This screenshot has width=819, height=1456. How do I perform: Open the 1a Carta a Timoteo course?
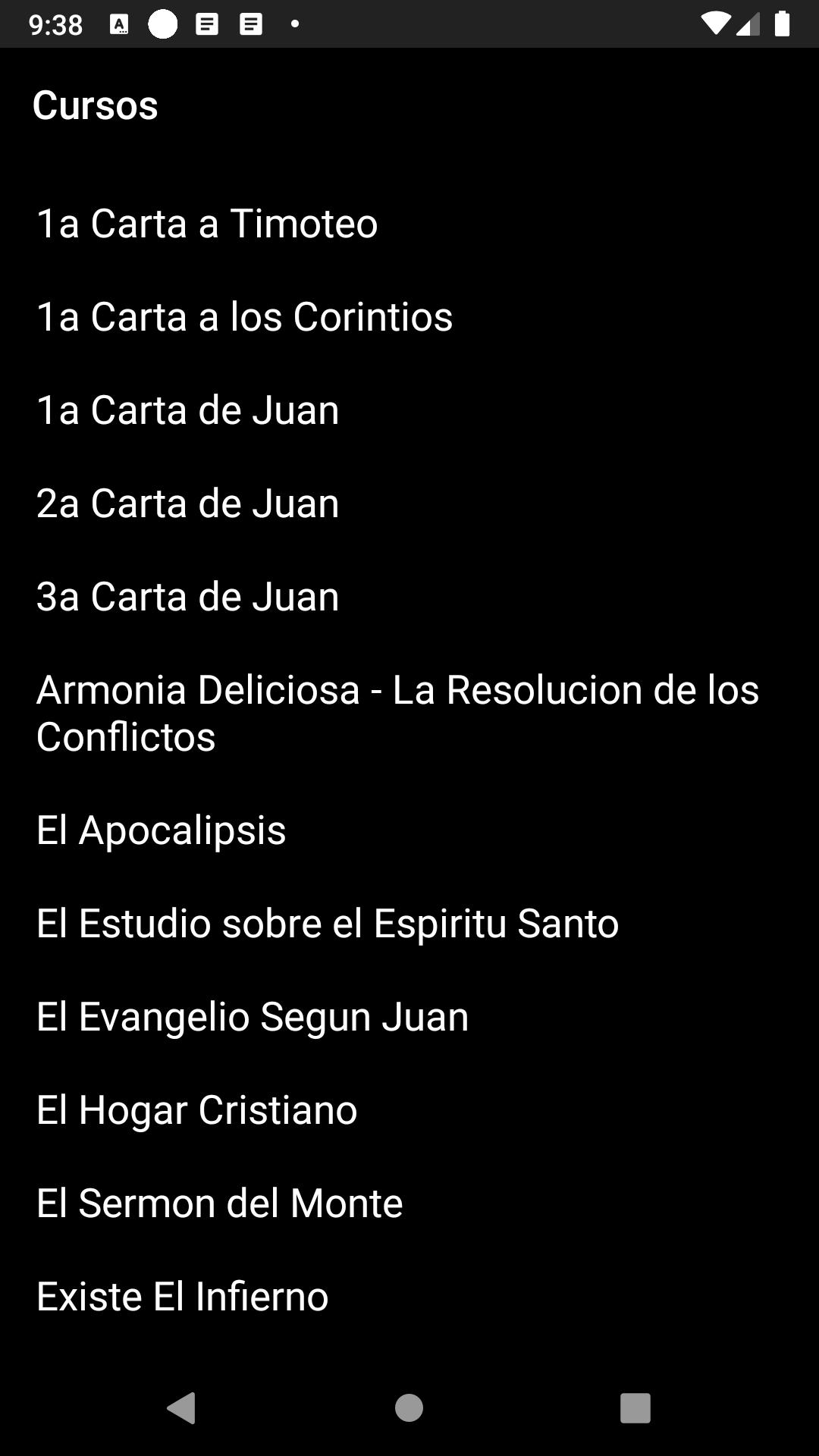(x=207, y=224)
